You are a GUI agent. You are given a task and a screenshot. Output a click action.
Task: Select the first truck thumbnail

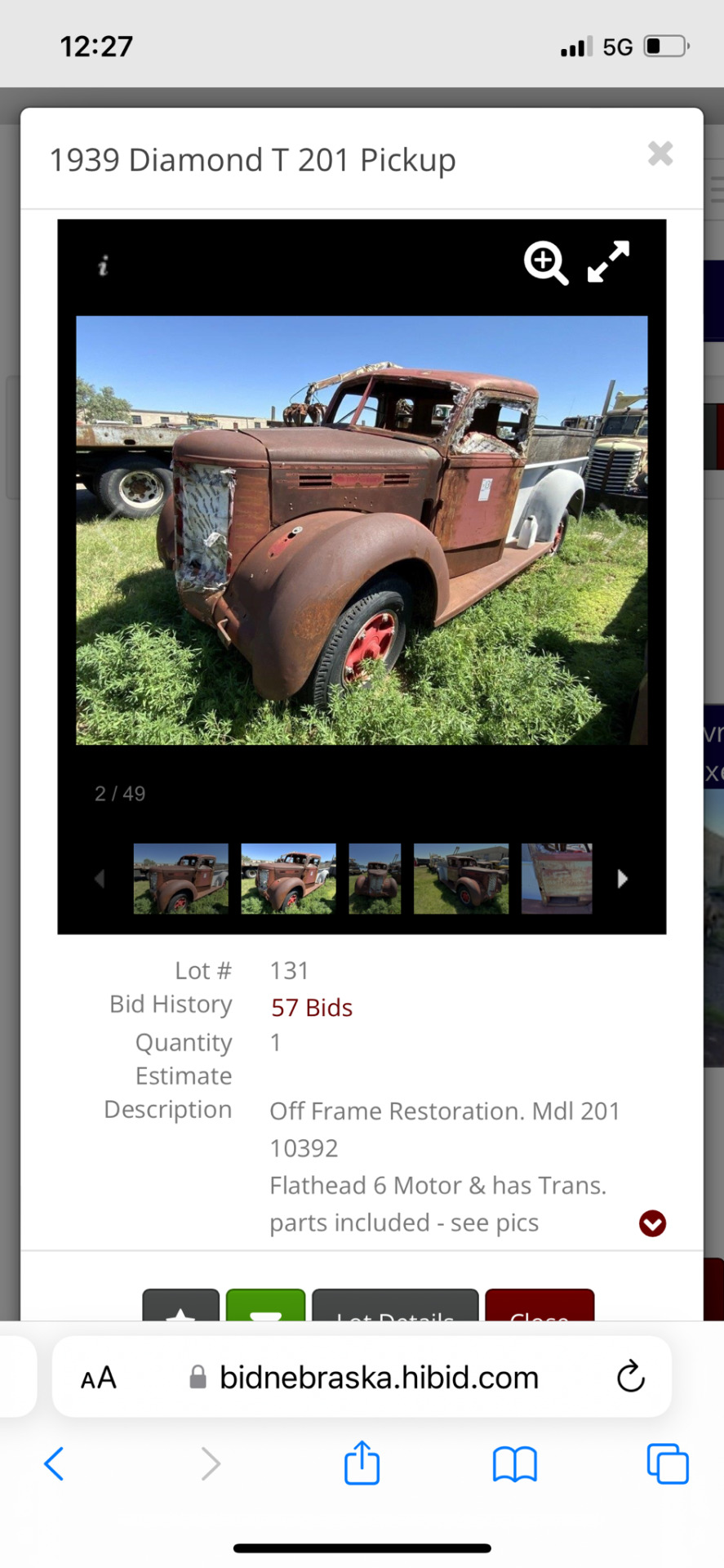click(x=180, y=879)
